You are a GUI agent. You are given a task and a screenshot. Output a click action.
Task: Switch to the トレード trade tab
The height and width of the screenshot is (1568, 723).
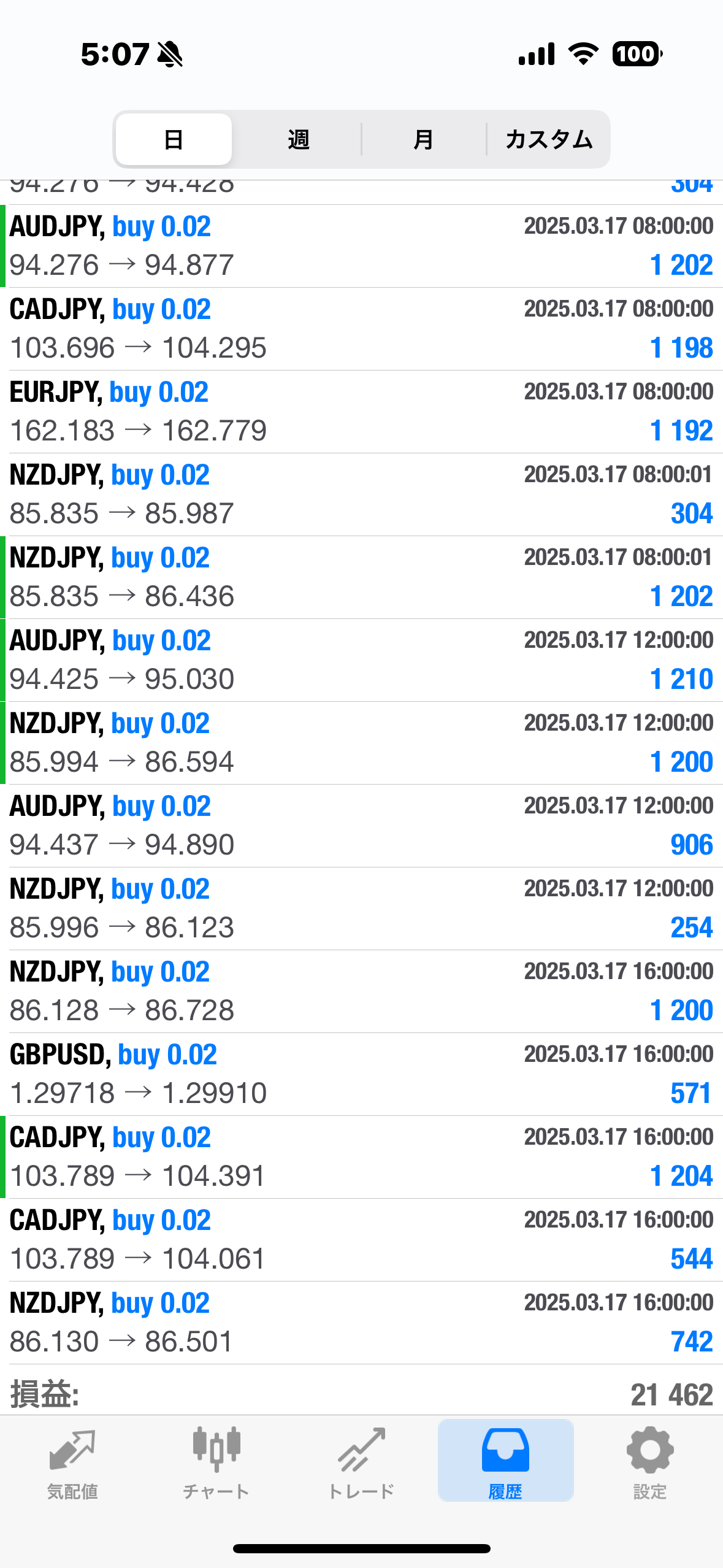tap(361, 1462)
